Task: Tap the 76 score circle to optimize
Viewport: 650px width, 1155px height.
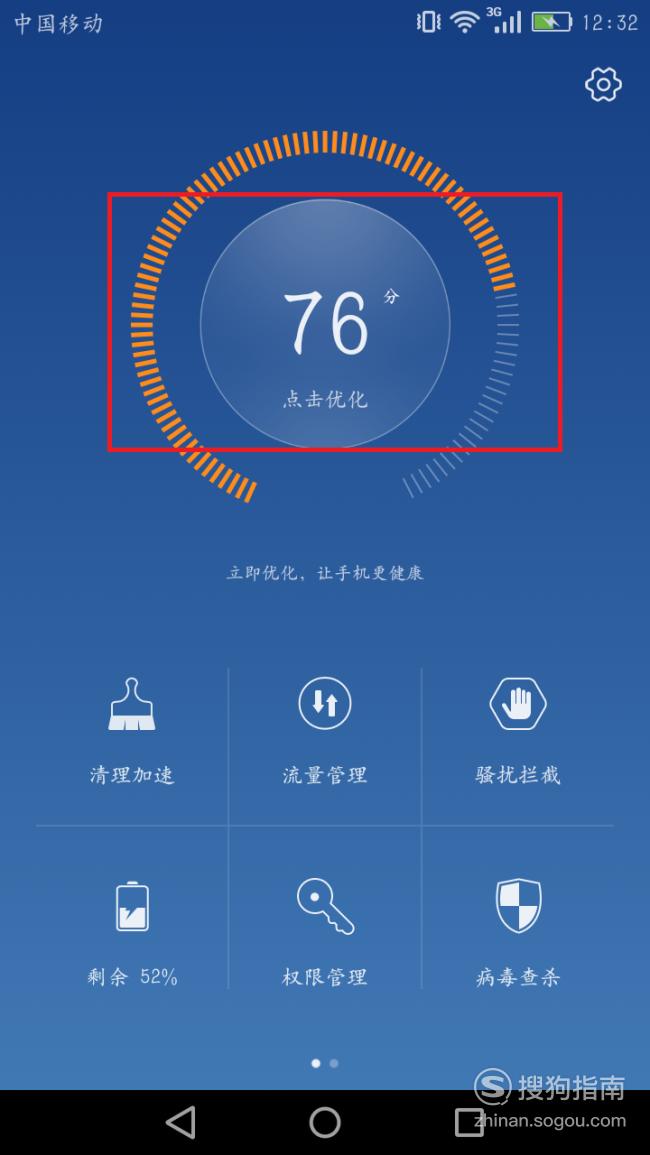Action: tap(325, 323)
